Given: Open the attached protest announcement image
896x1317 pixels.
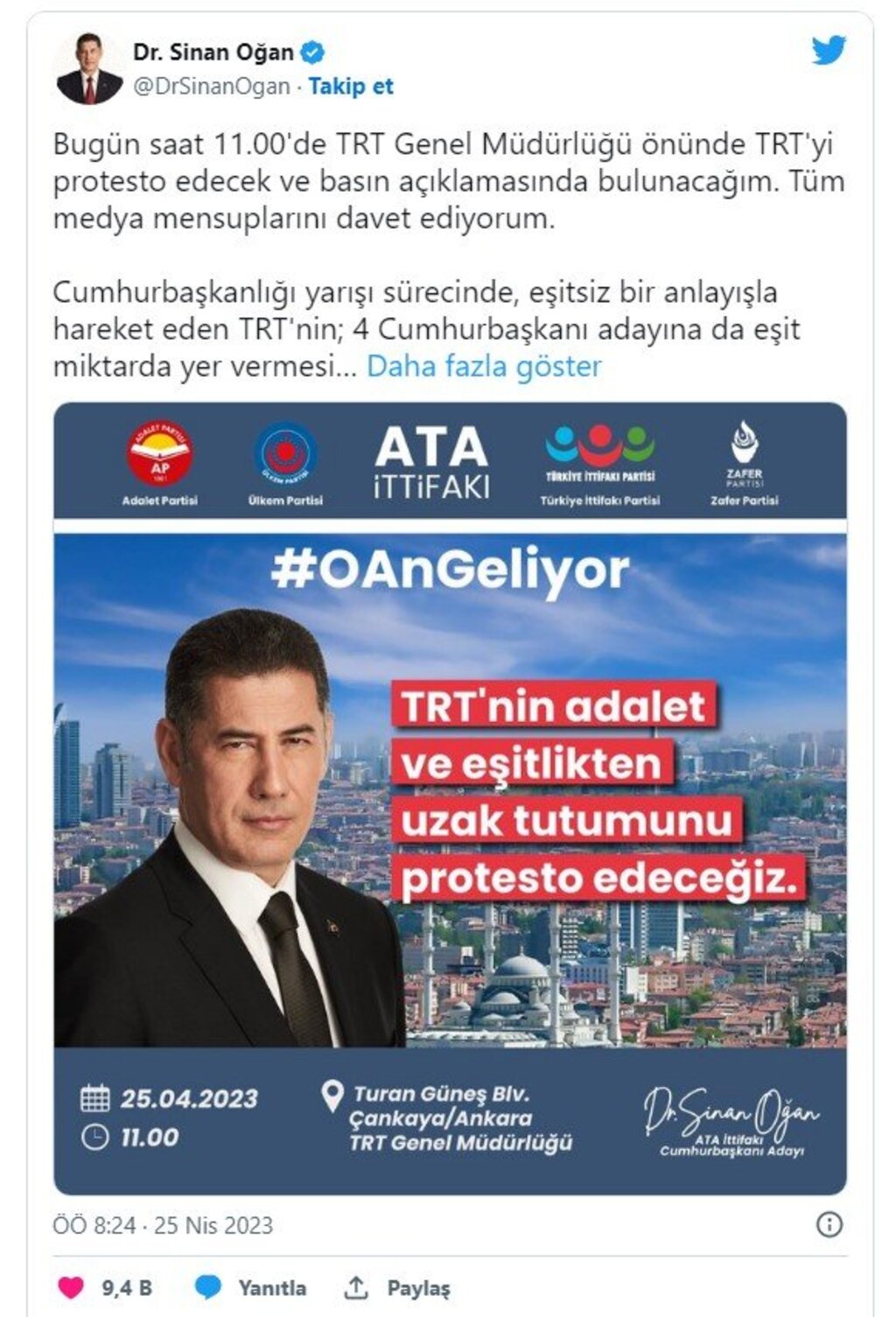Looking at the screenshot, I should tap(450, 796).
